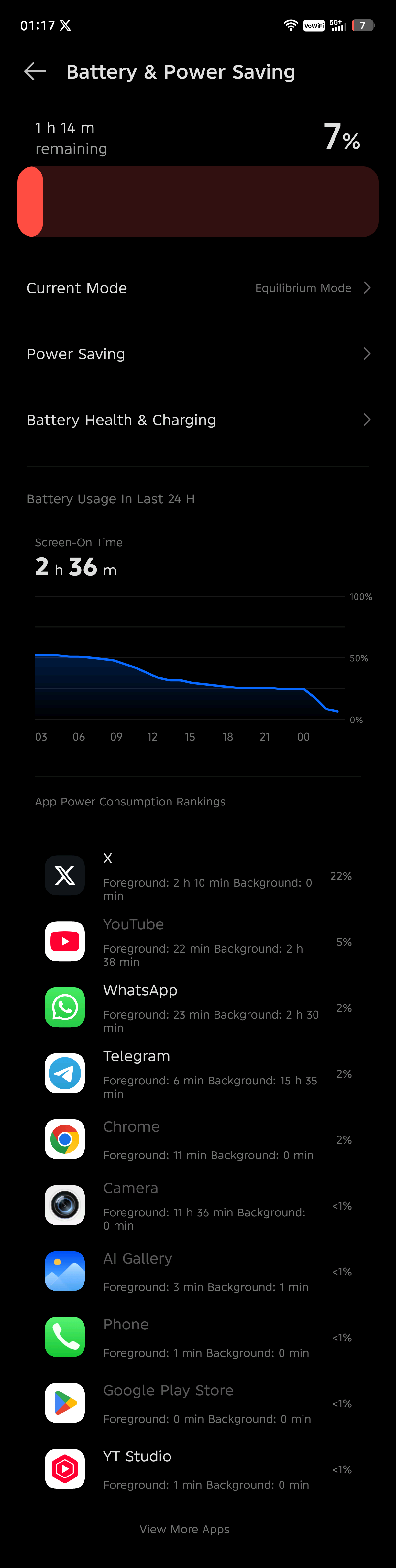
Task: View Camera battery usage details
Action: click(x=198, y=1205)
